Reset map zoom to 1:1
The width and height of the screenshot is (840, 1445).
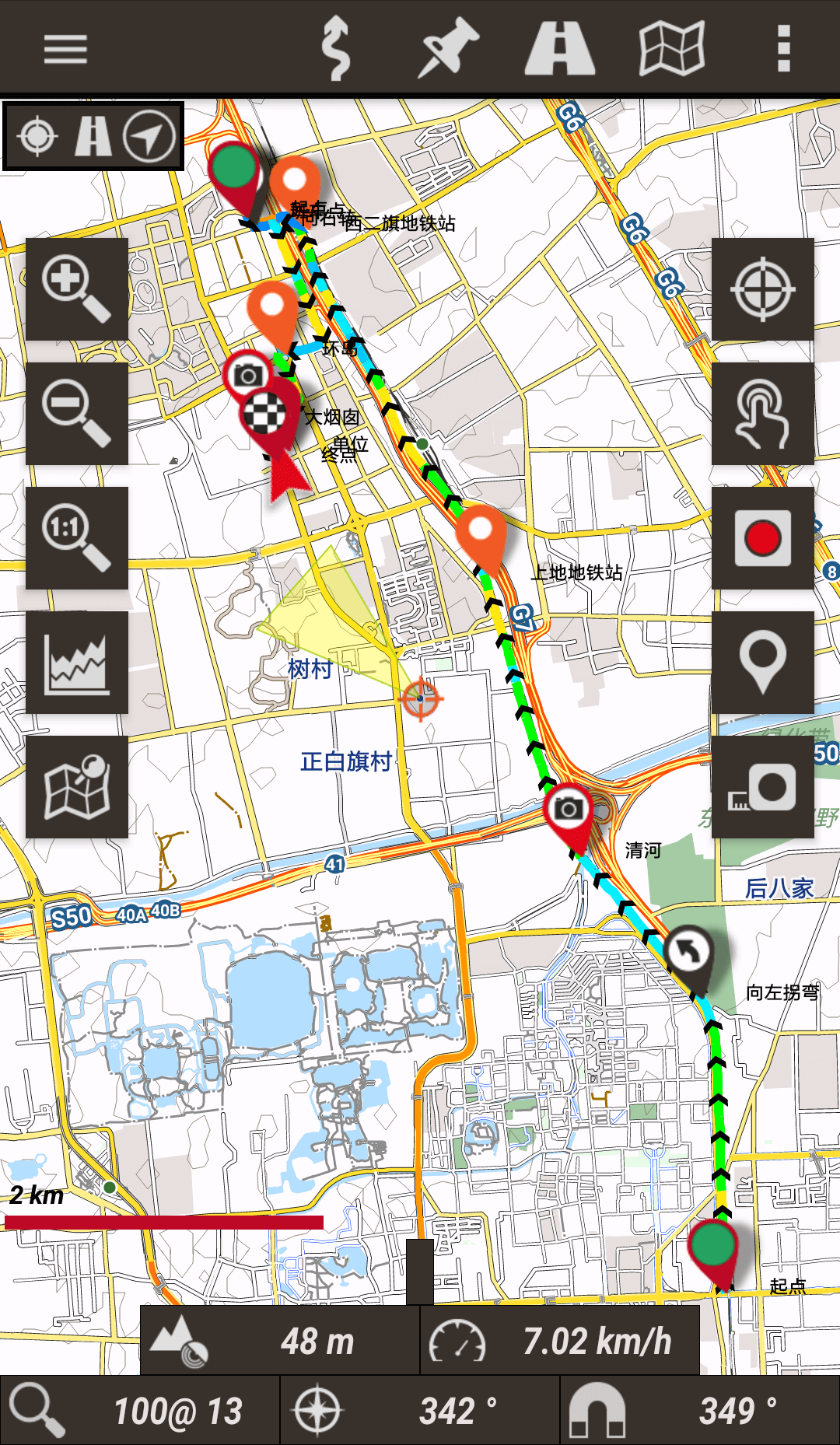tap(76, 538)
